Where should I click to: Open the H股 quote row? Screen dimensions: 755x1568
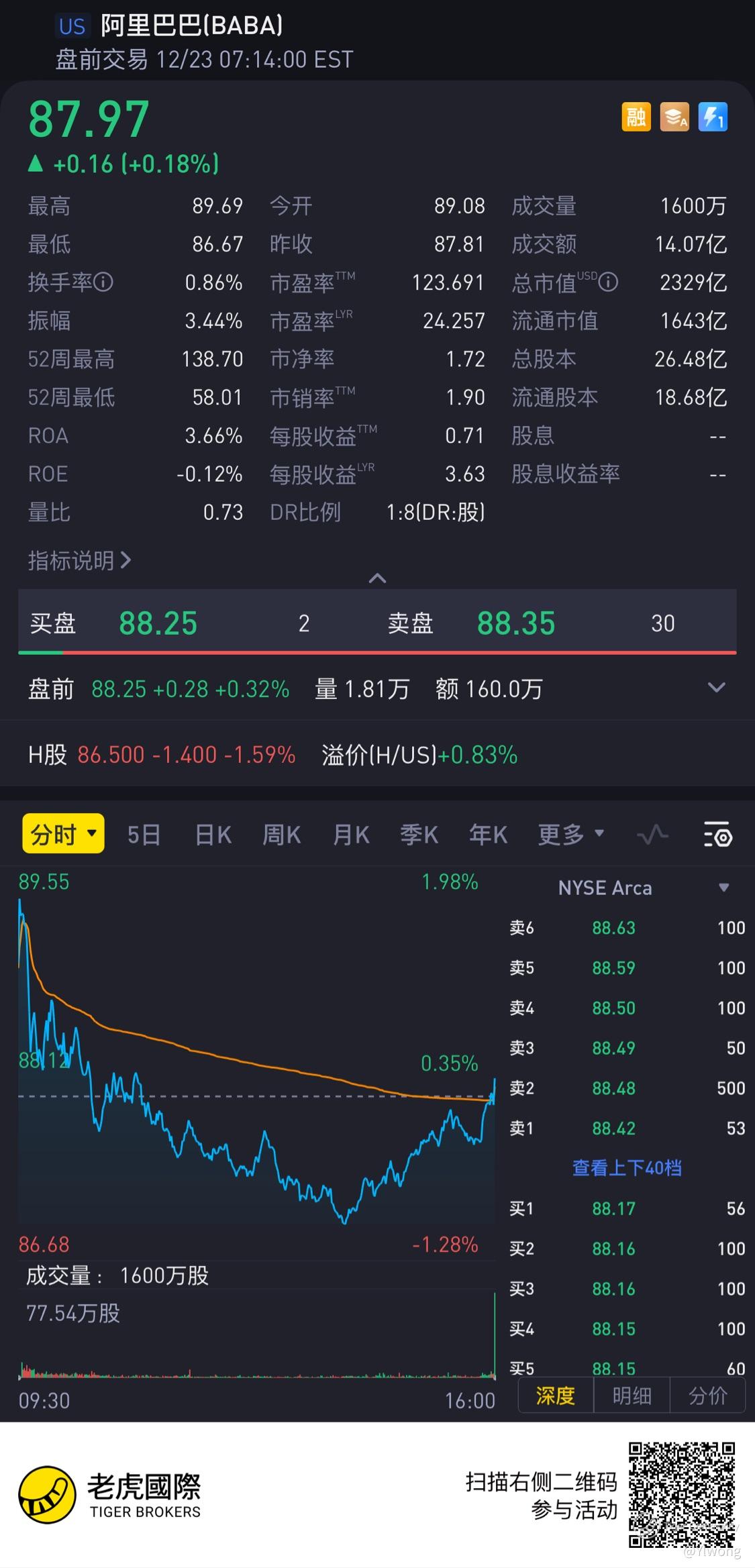[x=377, y=755]
